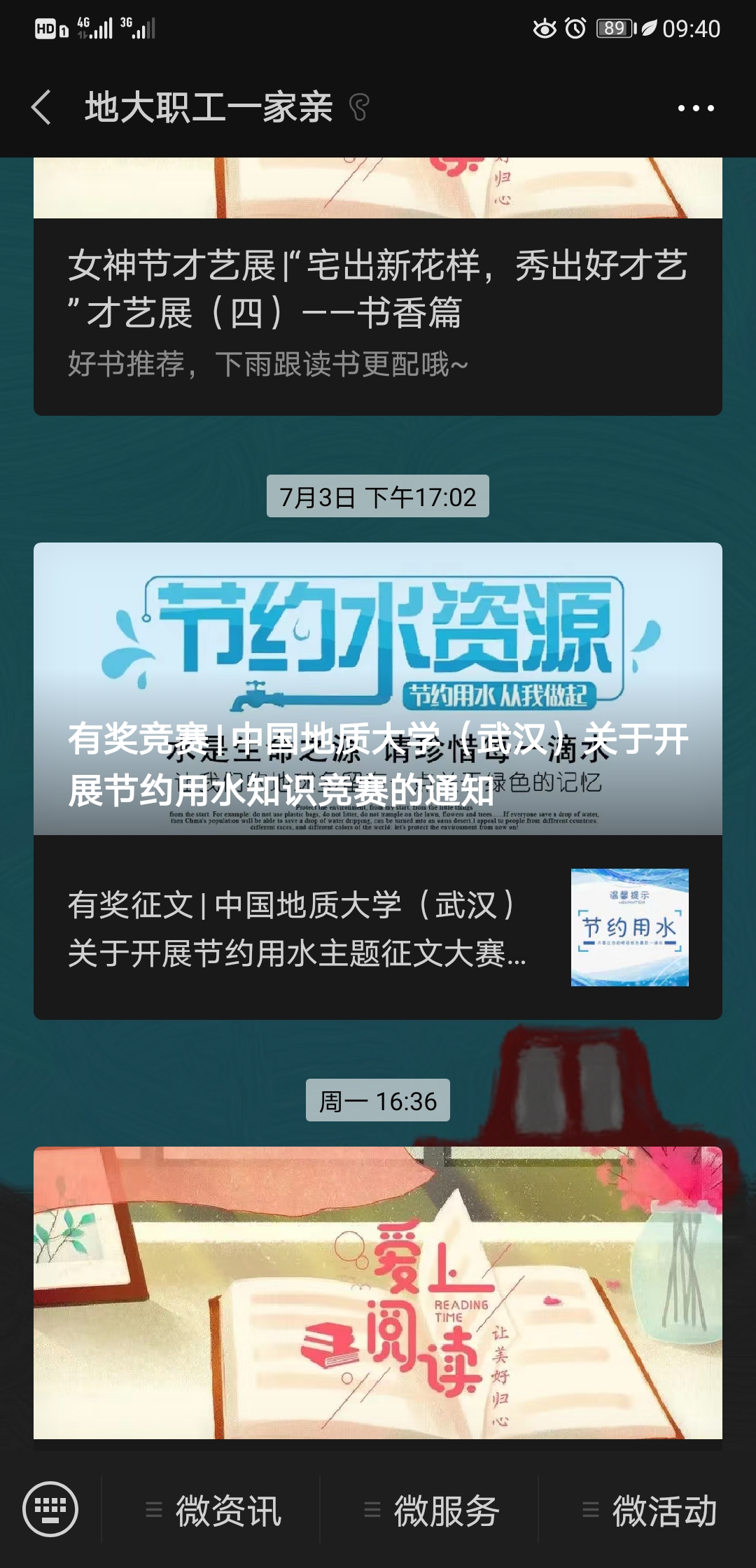Expand the 微活动 menu
756x1568 pixels.
[x=650, y=1511]
